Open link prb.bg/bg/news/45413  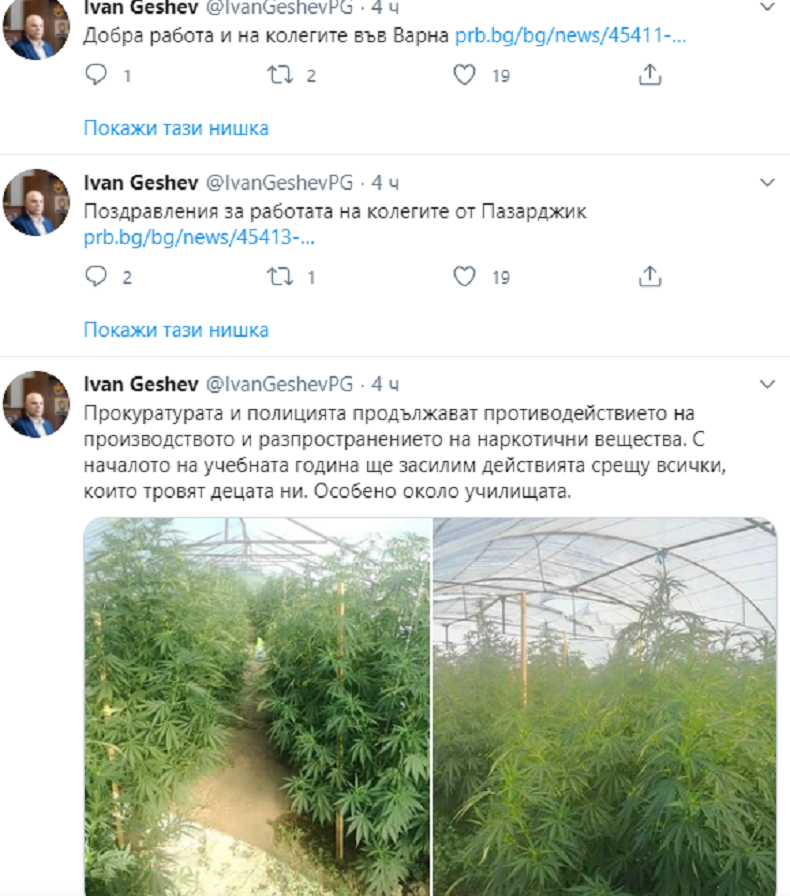click(199, 238)
